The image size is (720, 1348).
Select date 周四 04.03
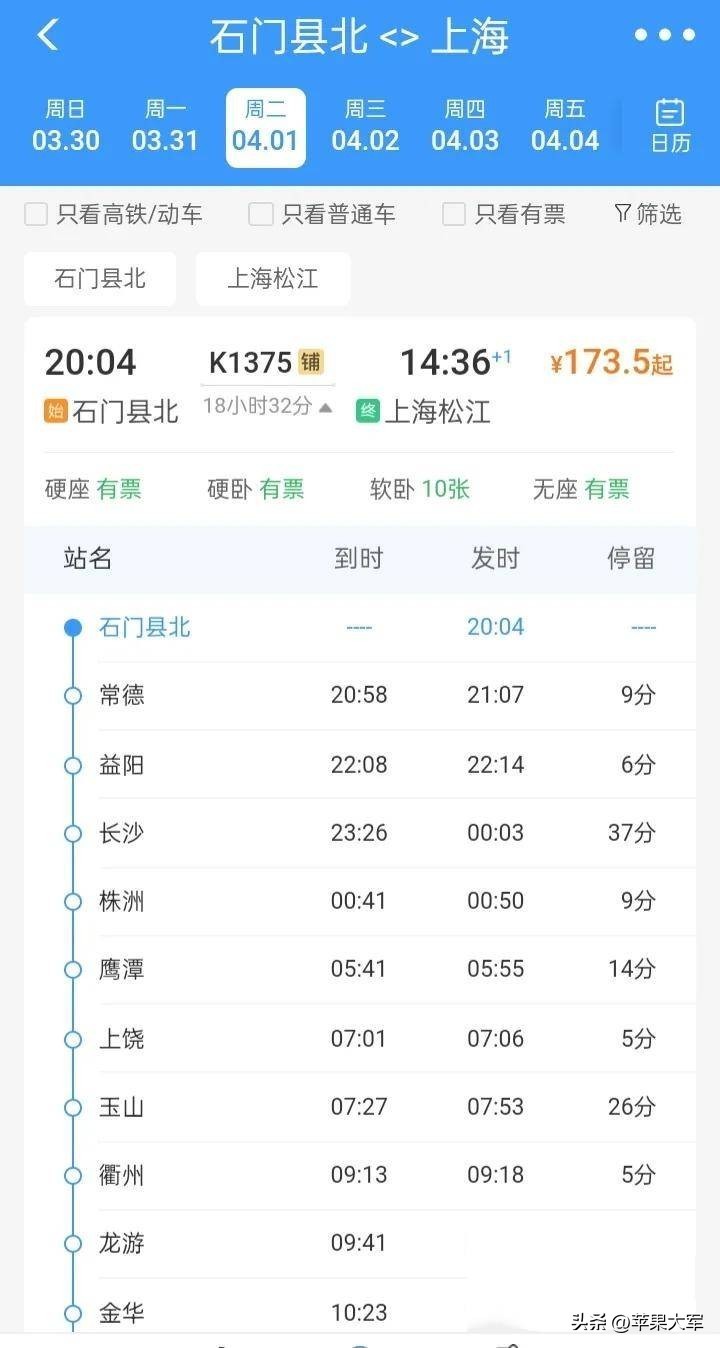pos(465,126)
